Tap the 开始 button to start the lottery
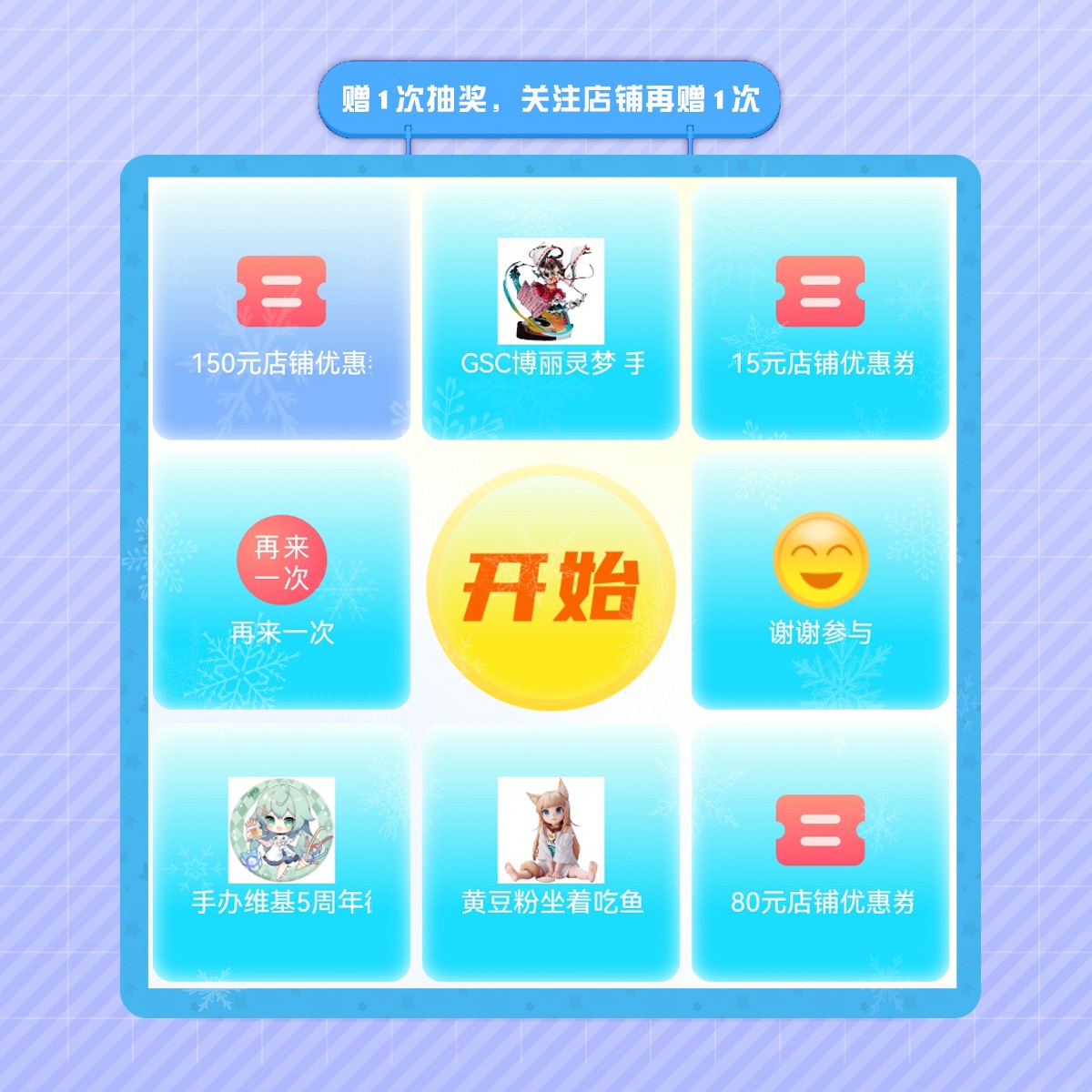This screenshot has height=1092, width=1092. pos(551,587)
